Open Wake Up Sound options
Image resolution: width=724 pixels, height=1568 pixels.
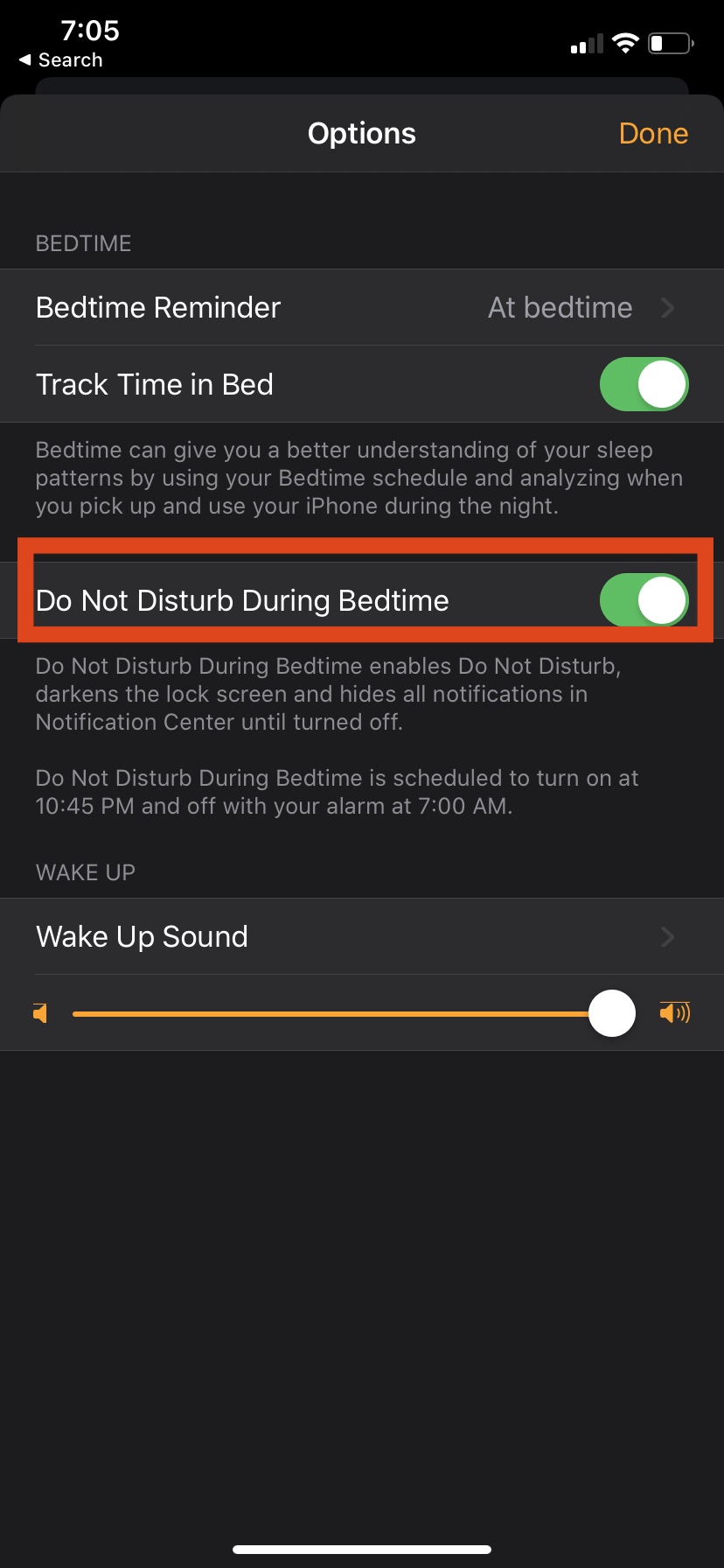[x=362, y=937]
